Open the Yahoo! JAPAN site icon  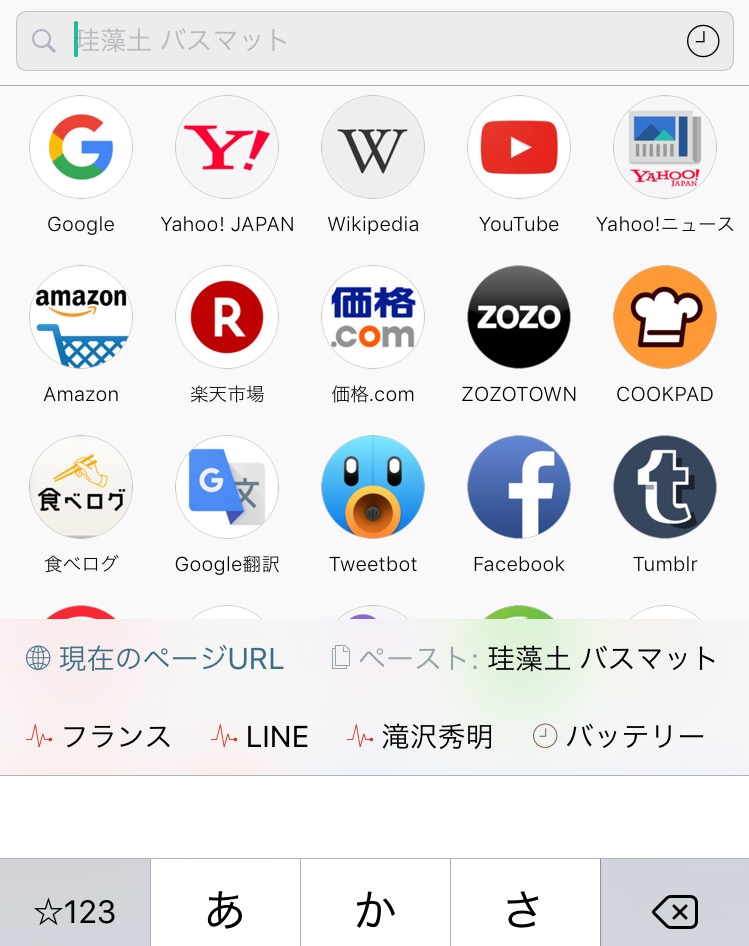(x=227, y=147)
